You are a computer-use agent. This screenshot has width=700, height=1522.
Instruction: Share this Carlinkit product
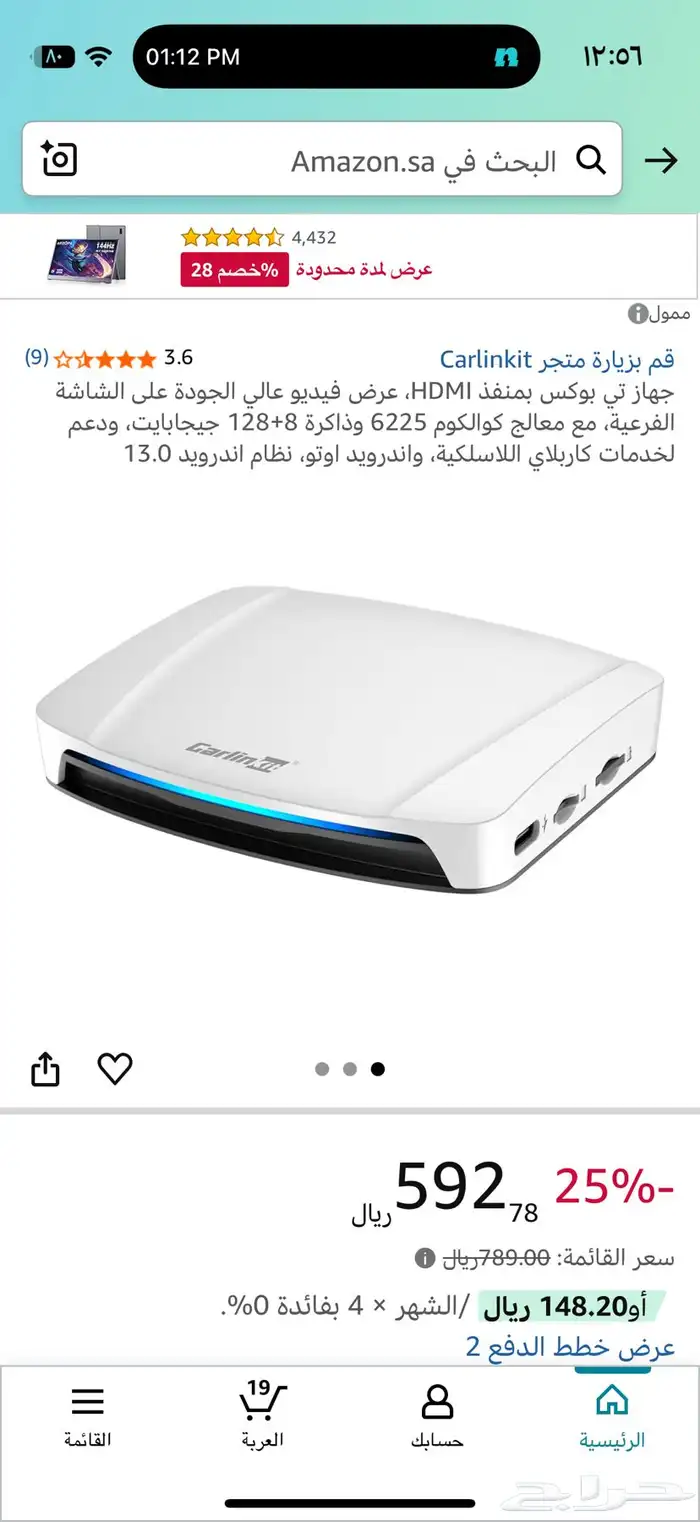point(46,1070)
